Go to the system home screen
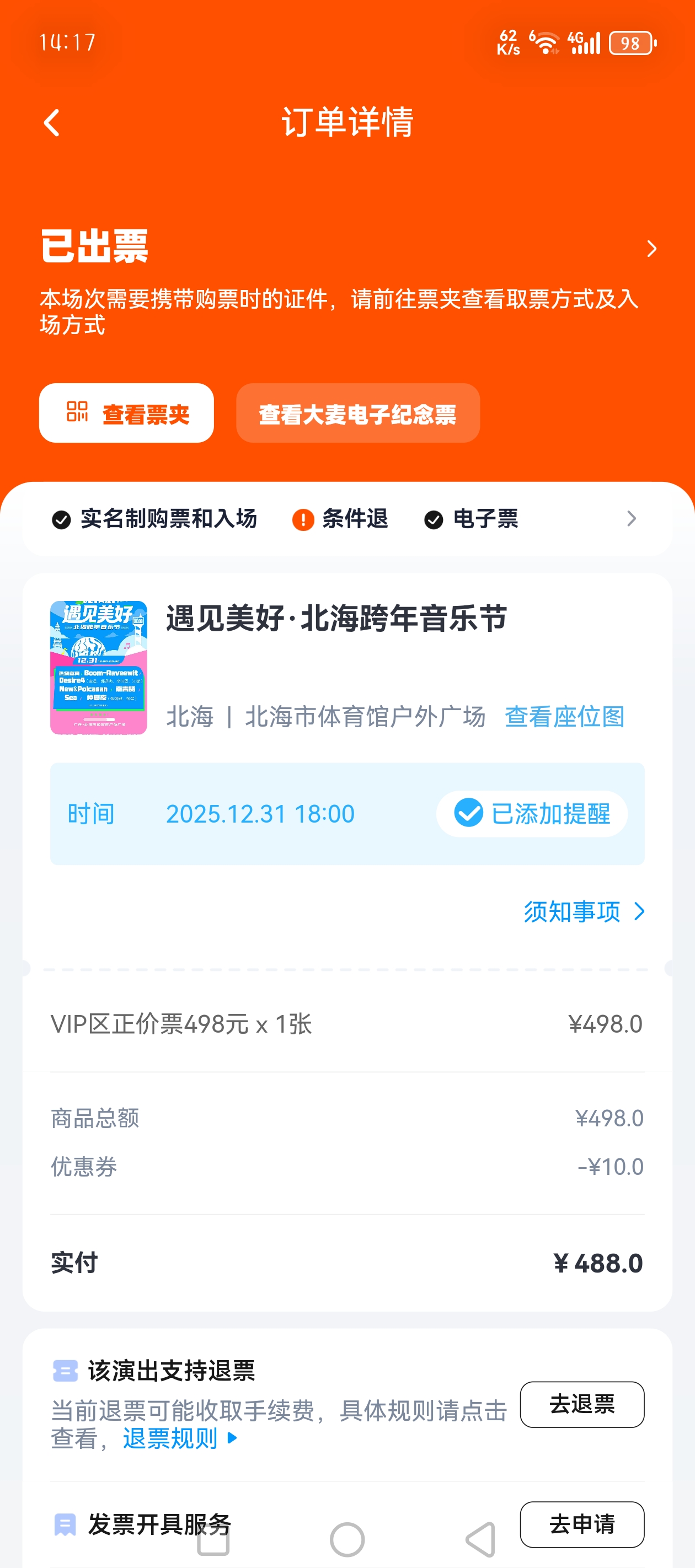Viewport: 695px width, 1568px height. point(347,1540)
